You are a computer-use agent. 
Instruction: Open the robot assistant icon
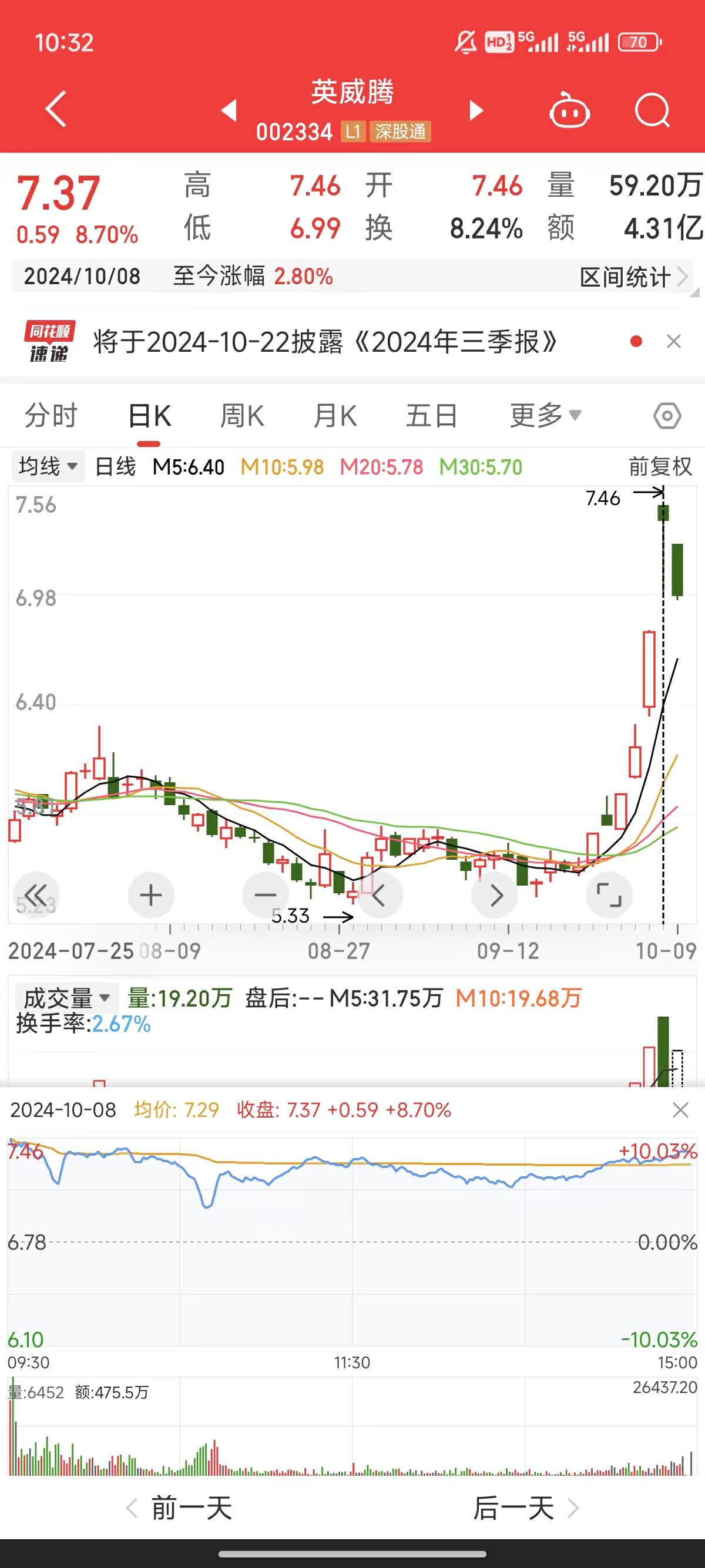click(569, 110)
